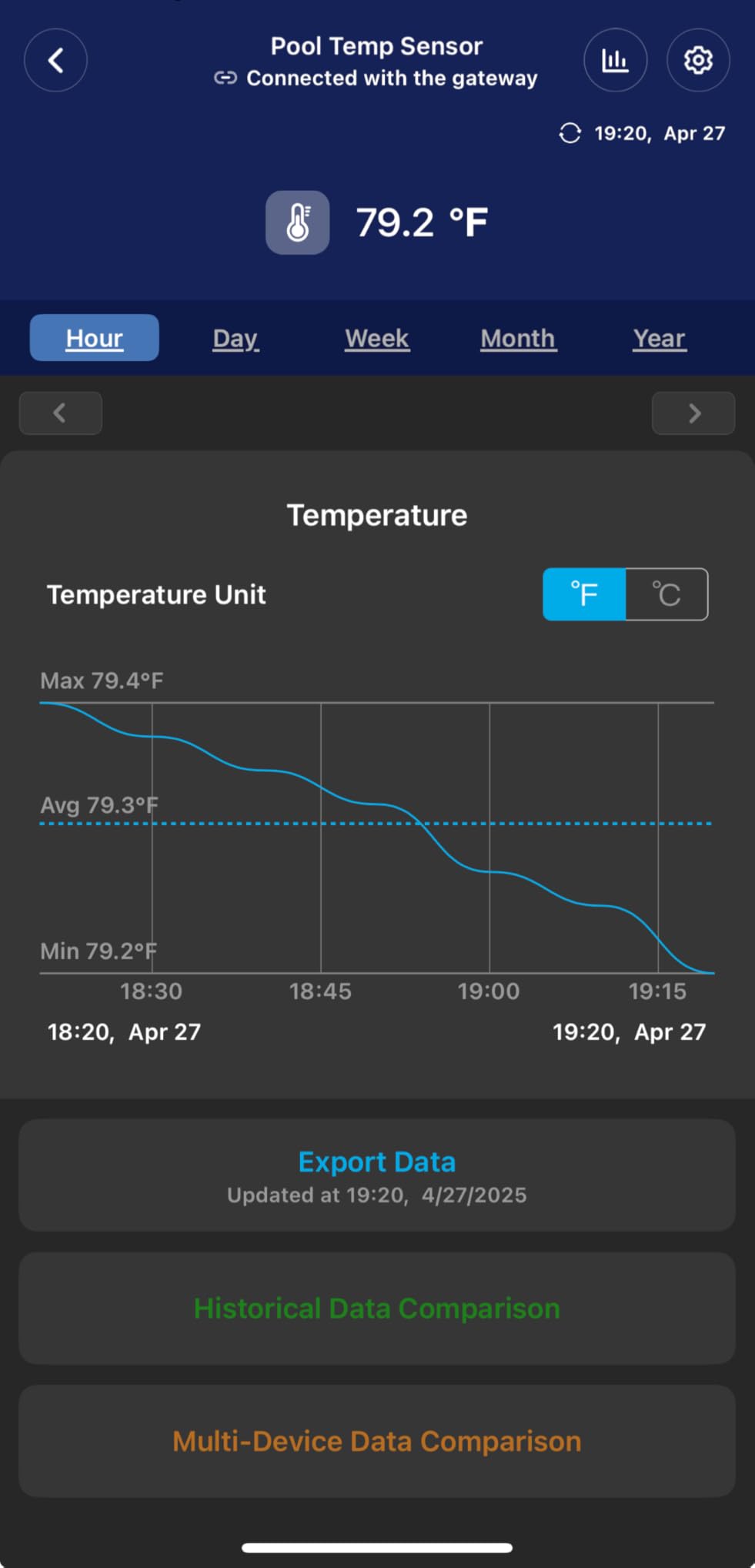Viewport: 755px width, 1568px height.
Task: Navigate to previous hour with left arrow
Action: click(x=60, y=413)
